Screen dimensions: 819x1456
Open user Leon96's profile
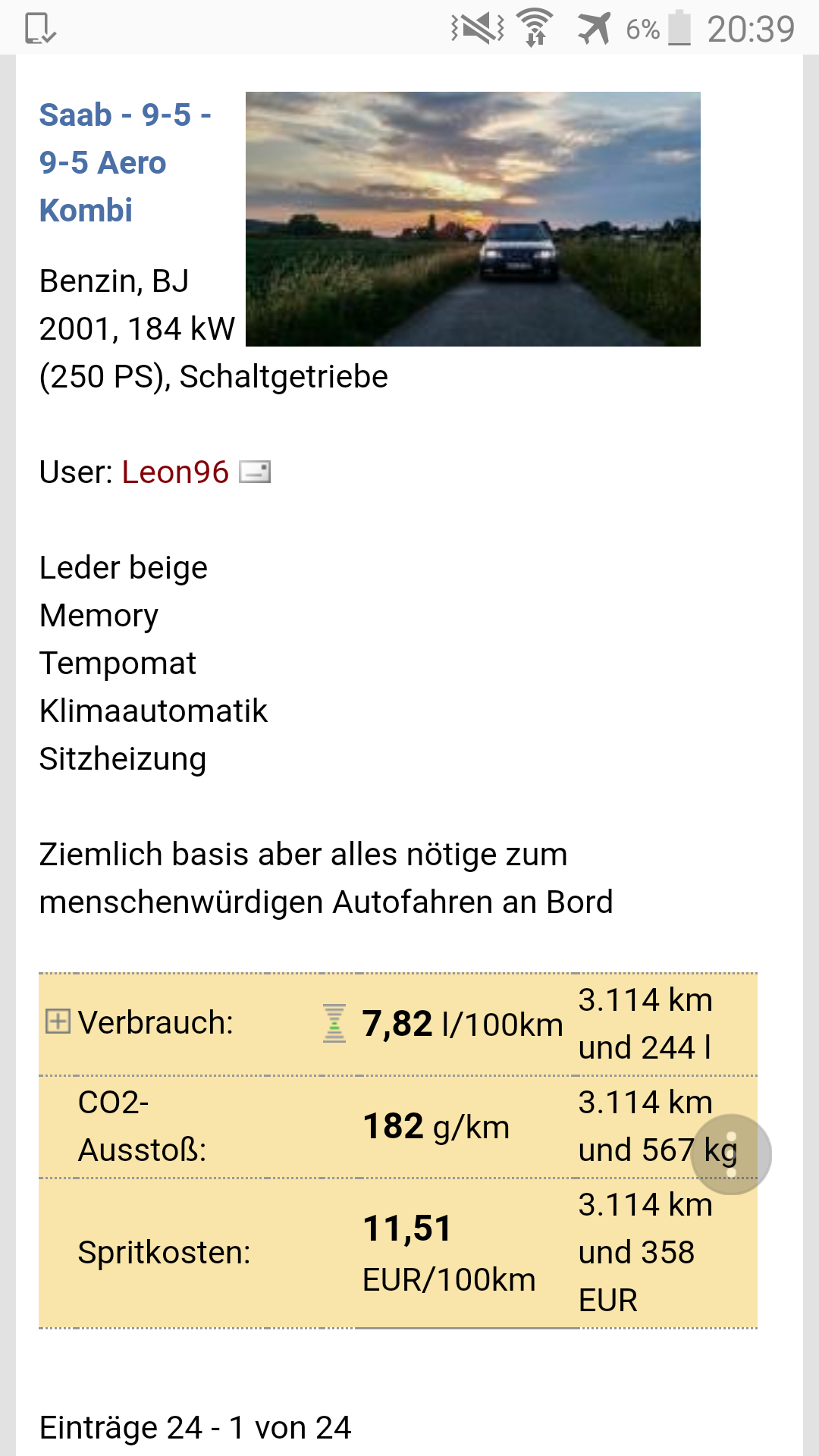click(175, 472)
